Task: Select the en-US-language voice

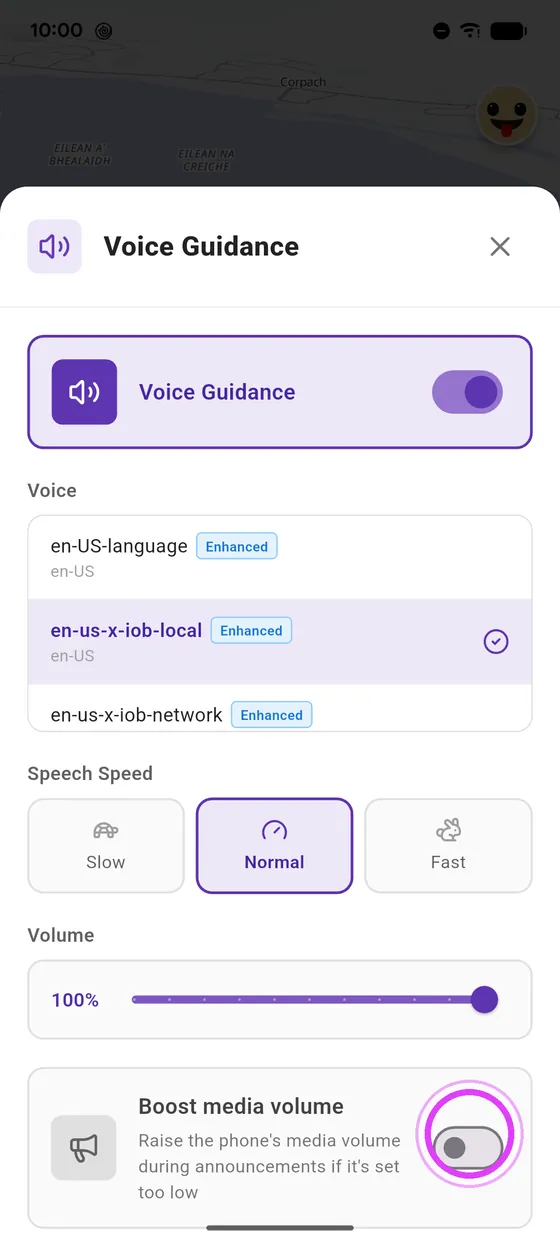Action: point(280,558)
